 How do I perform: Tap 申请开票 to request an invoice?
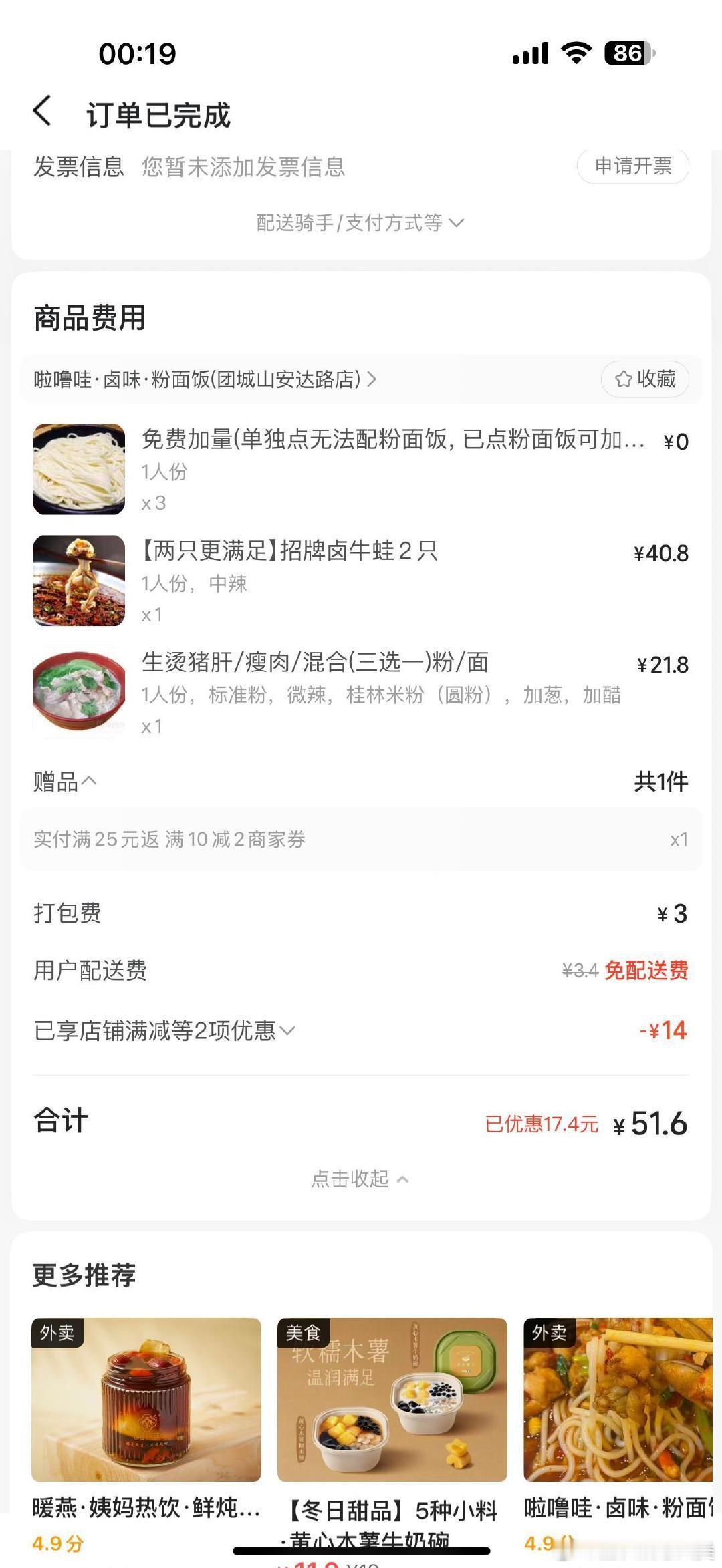tap(632, 166)
